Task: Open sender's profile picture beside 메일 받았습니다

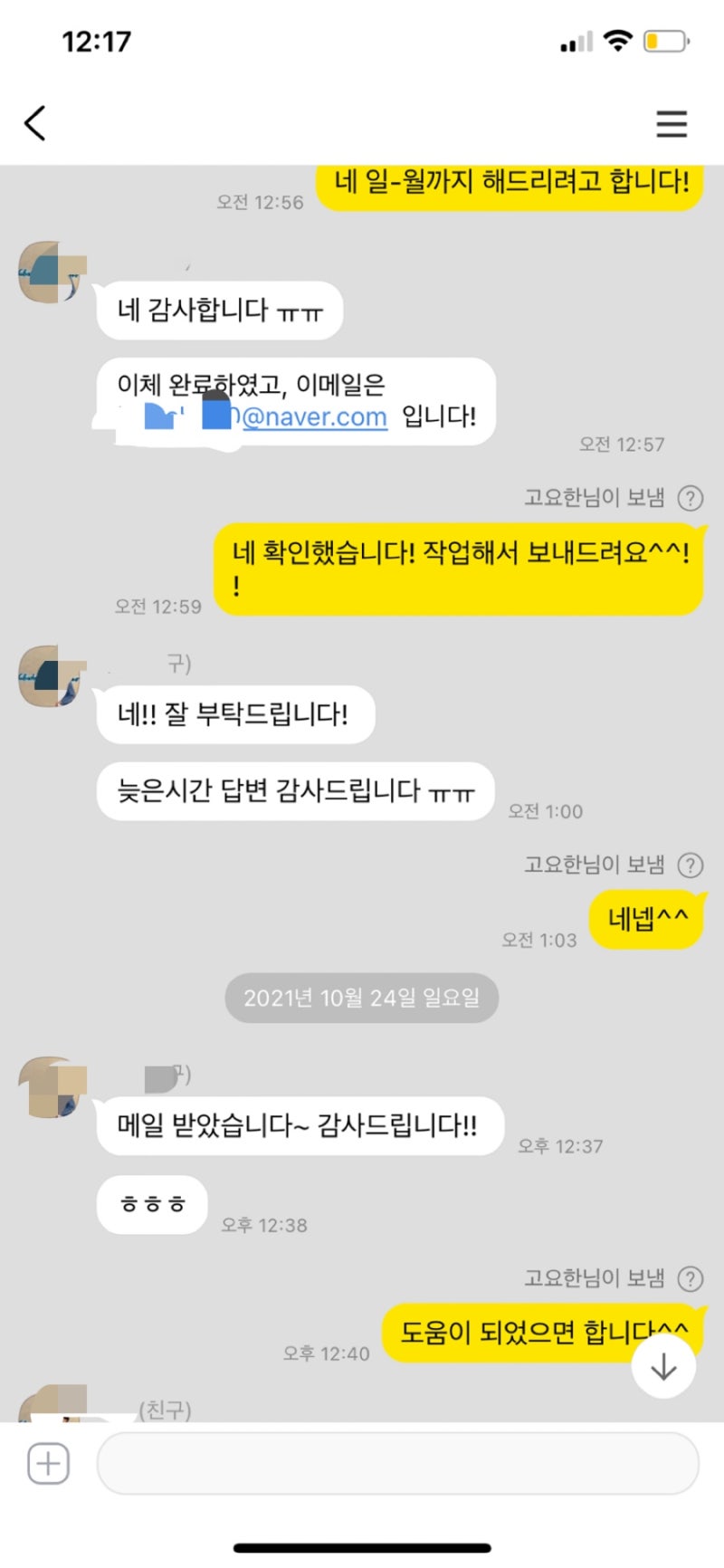Action: click(x=52, y=1086)
